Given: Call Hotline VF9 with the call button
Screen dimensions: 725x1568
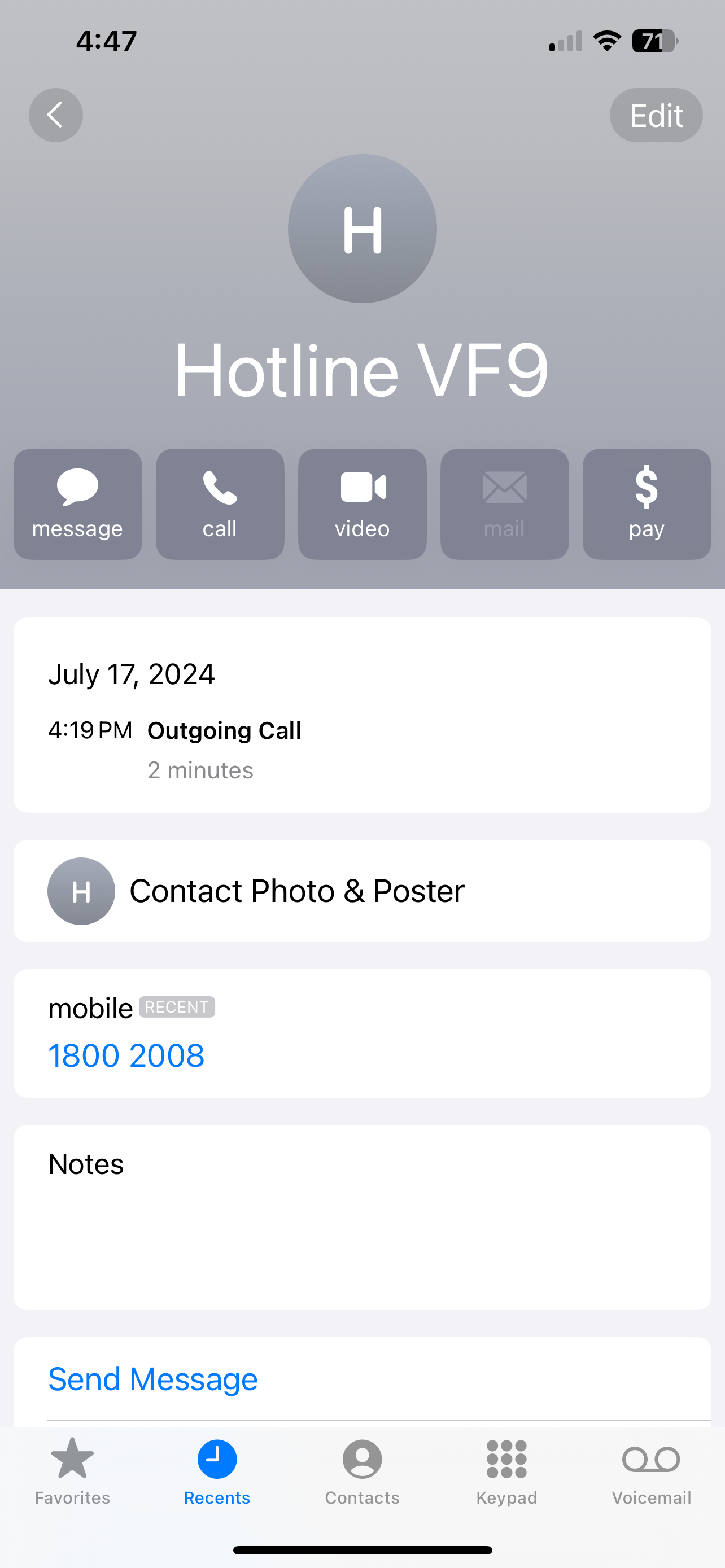Looking at the screenshot, I should point(220,504).
